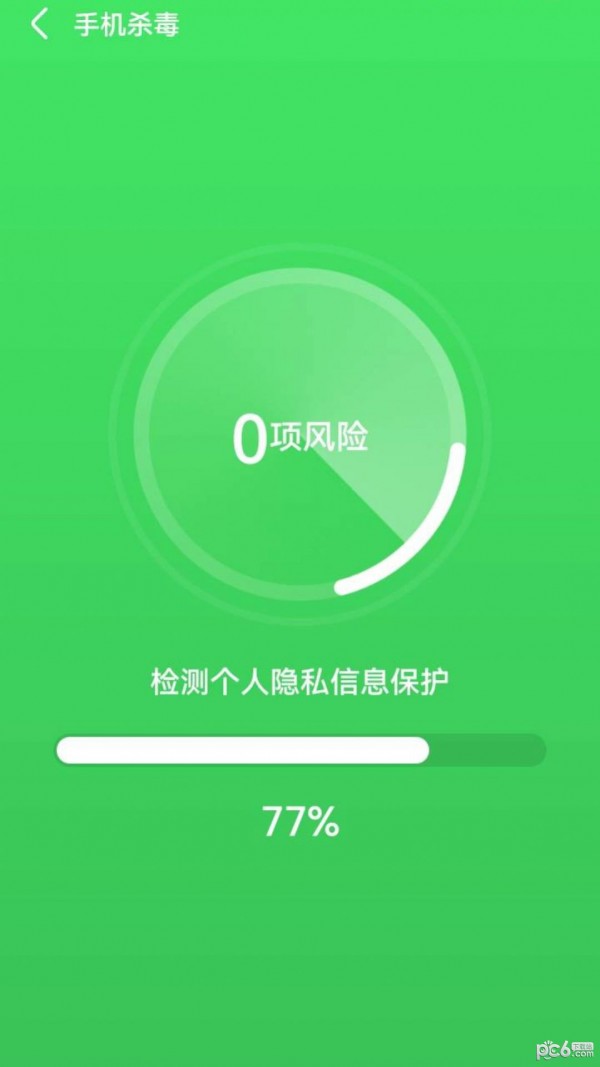This screenshot has height=1067, width=600.
Task: Go back from the 手机杀毒 scan screen
Action: 39,25
